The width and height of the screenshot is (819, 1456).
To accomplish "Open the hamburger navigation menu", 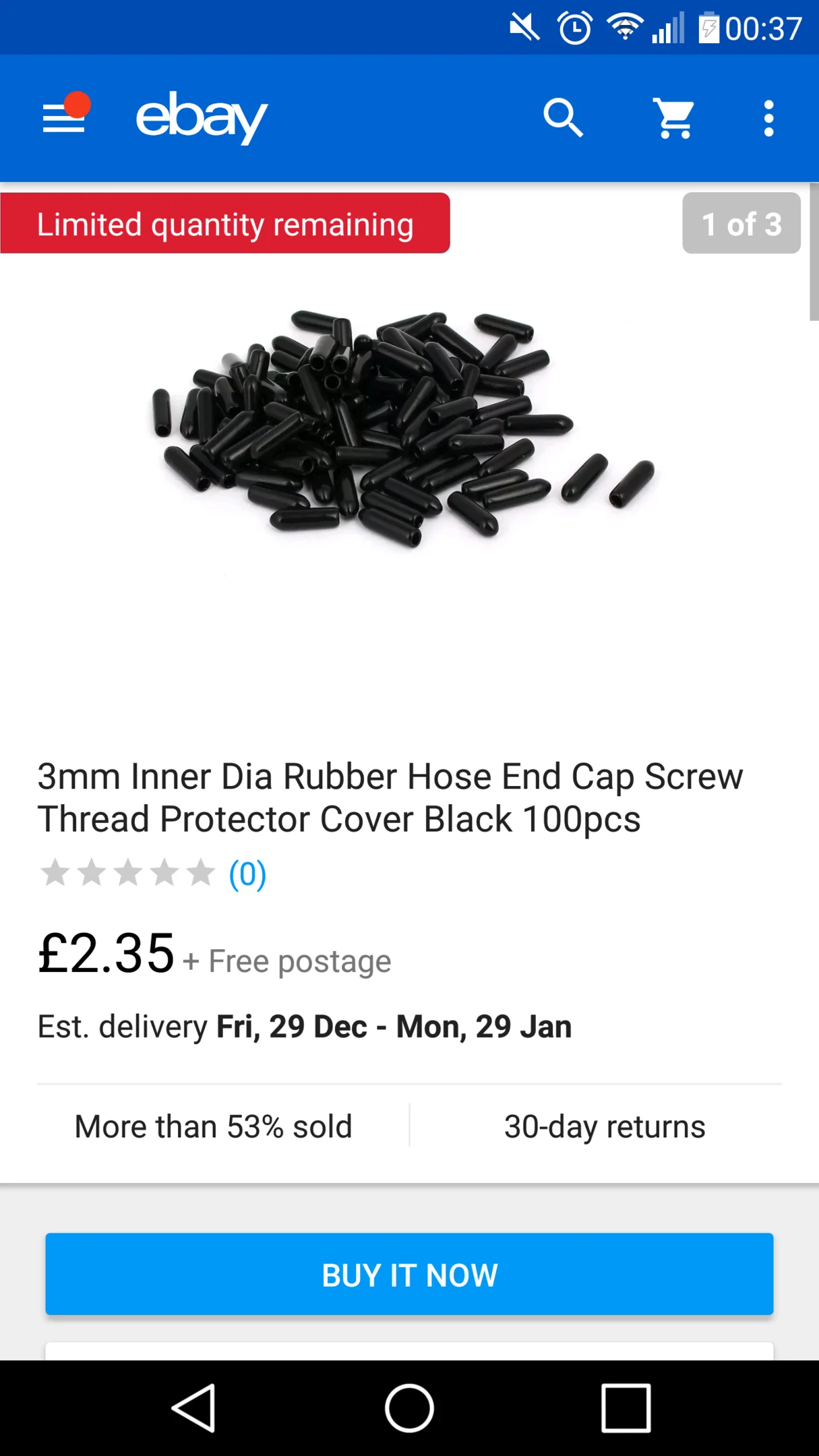I will tap(65, 117).
